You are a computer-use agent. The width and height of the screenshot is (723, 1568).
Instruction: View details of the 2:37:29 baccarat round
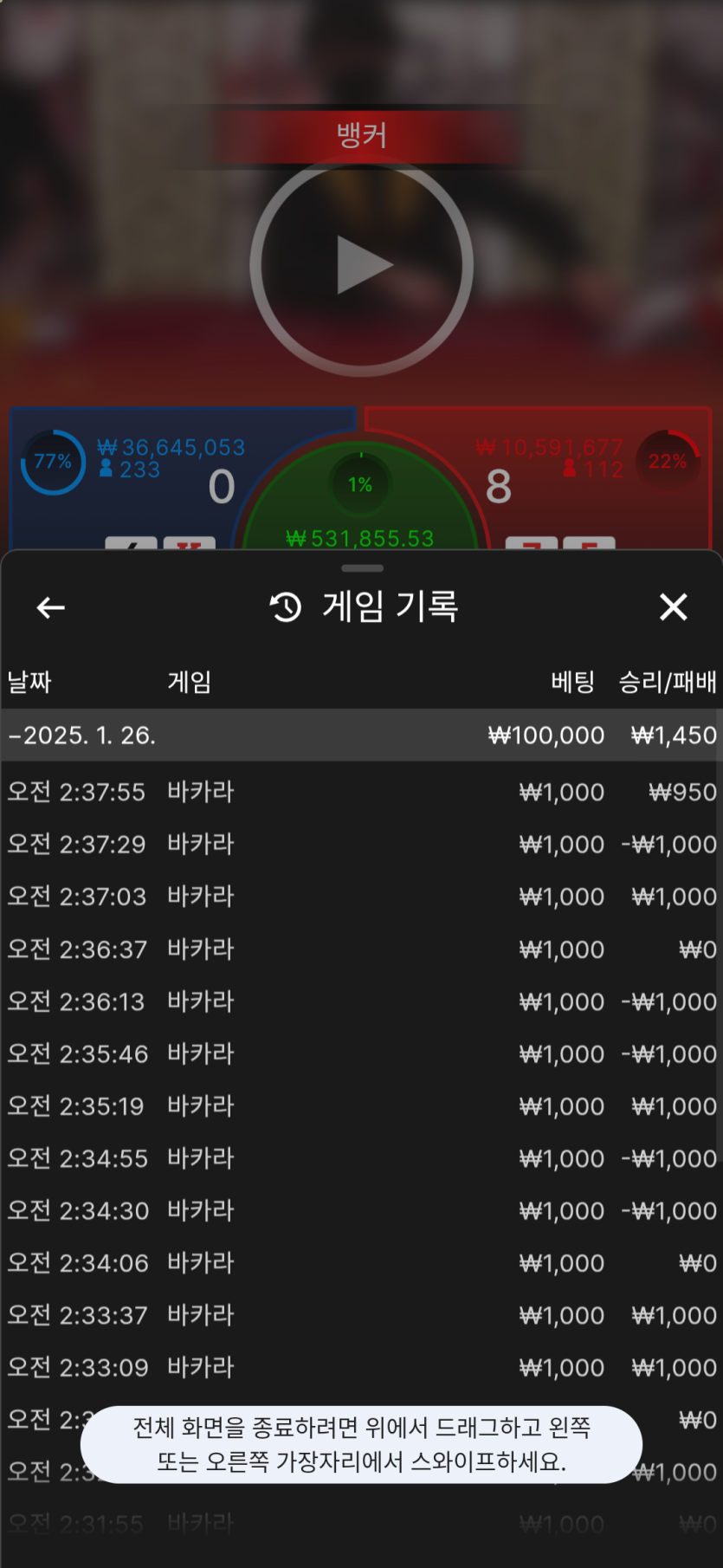[x=361, y=845]
